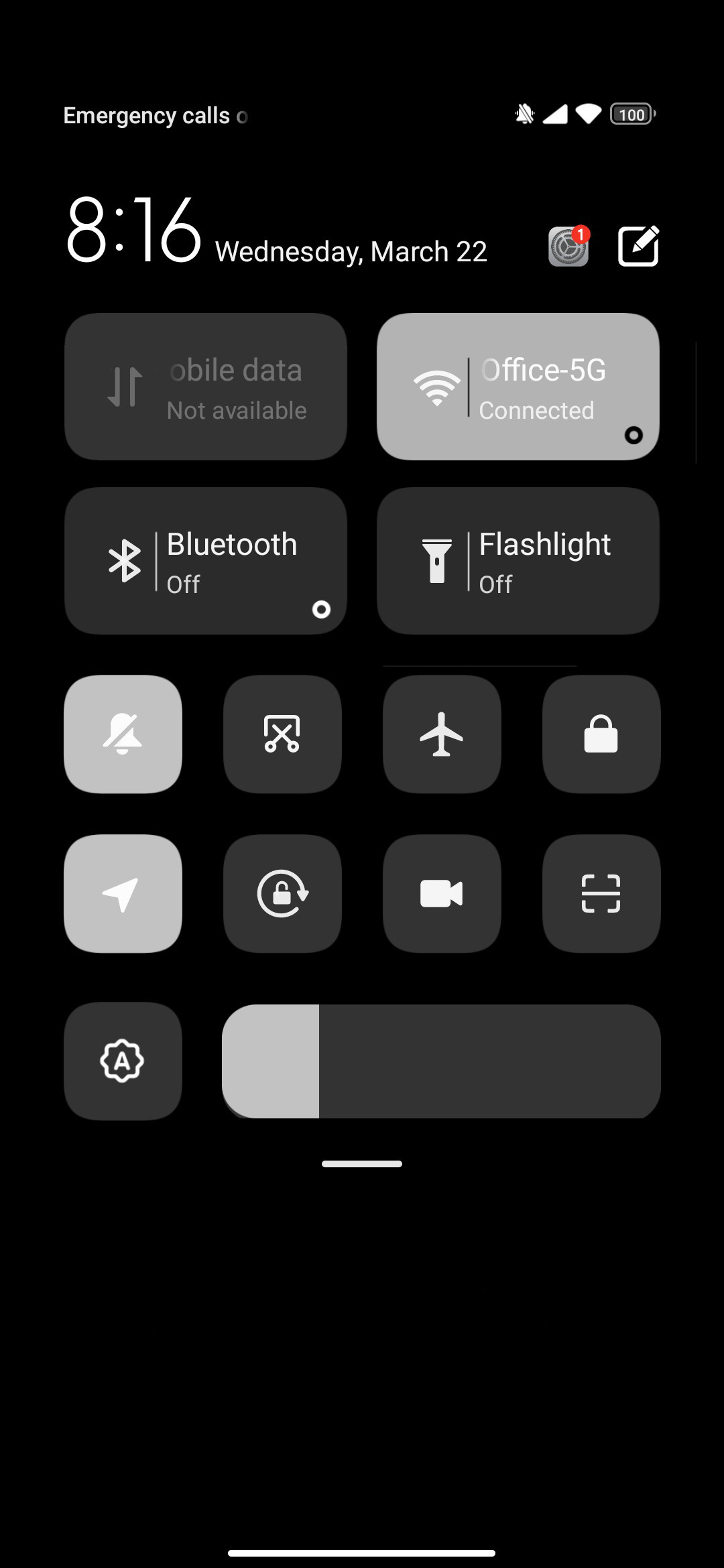Expand Bluetooth devices via the tile's dot
Image resolution: width=724 pixels, height=1568 pixels.
(x=321, y=609)
